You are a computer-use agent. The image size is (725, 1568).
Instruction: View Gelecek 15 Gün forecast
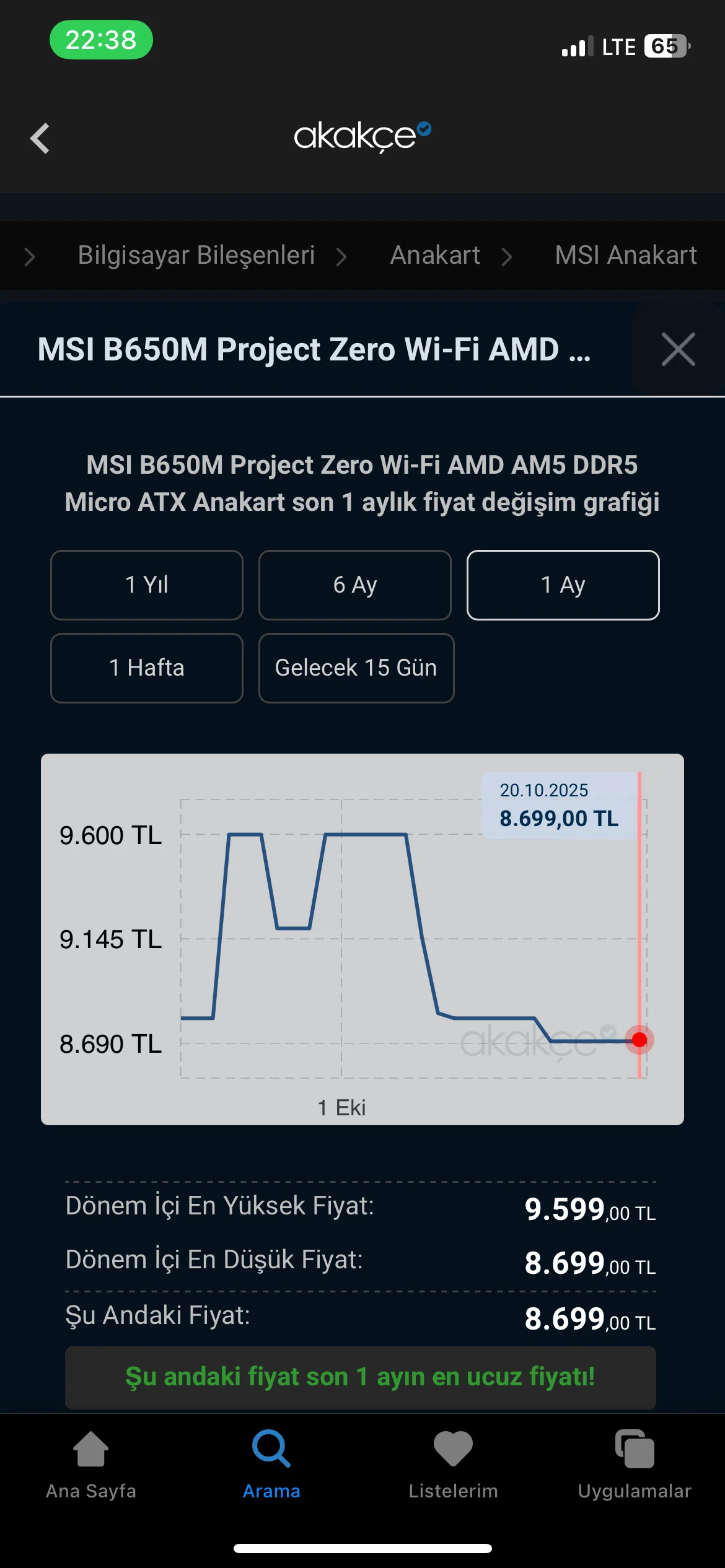pyautogui.click(x=356, y=668)
